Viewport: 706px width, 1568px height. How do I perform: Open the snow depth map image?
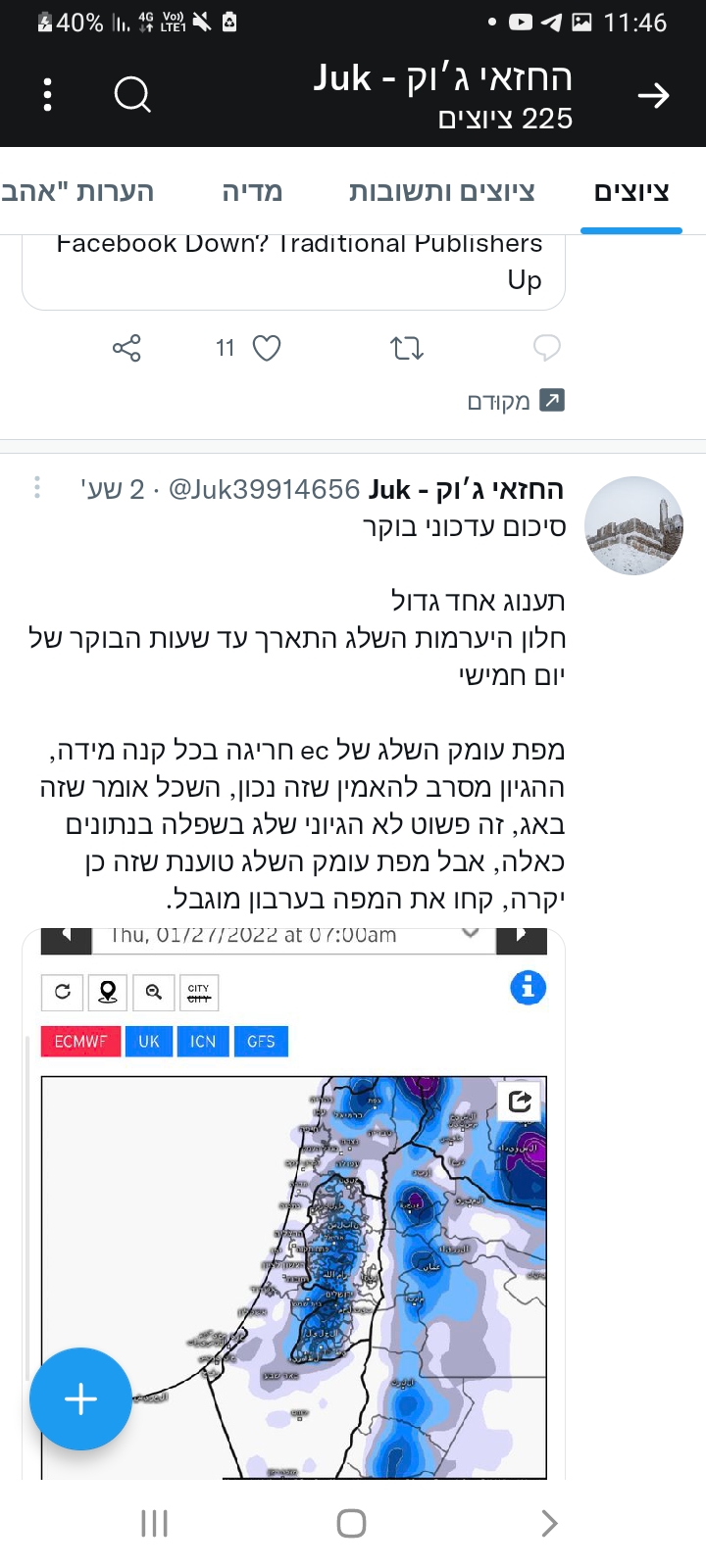pyautogui.click(x=294, y=1225)
